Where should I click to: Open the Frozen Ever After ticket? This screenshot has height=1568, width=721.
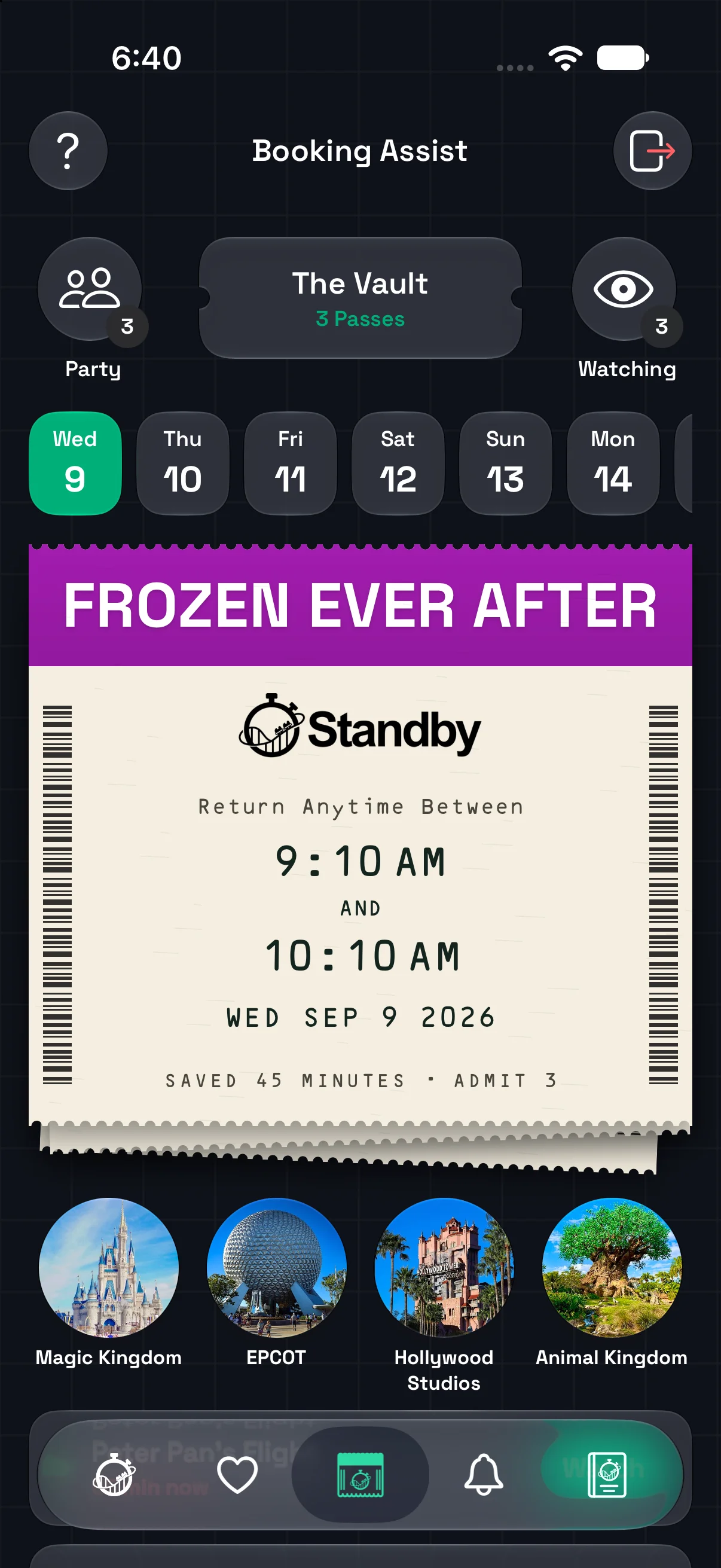(360, 835)
